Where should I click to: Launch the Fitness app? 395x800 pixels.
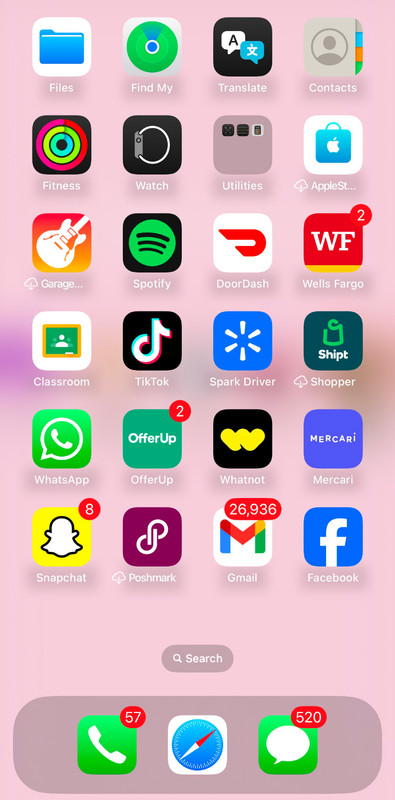pyautogui.click(x=62, y=145)
